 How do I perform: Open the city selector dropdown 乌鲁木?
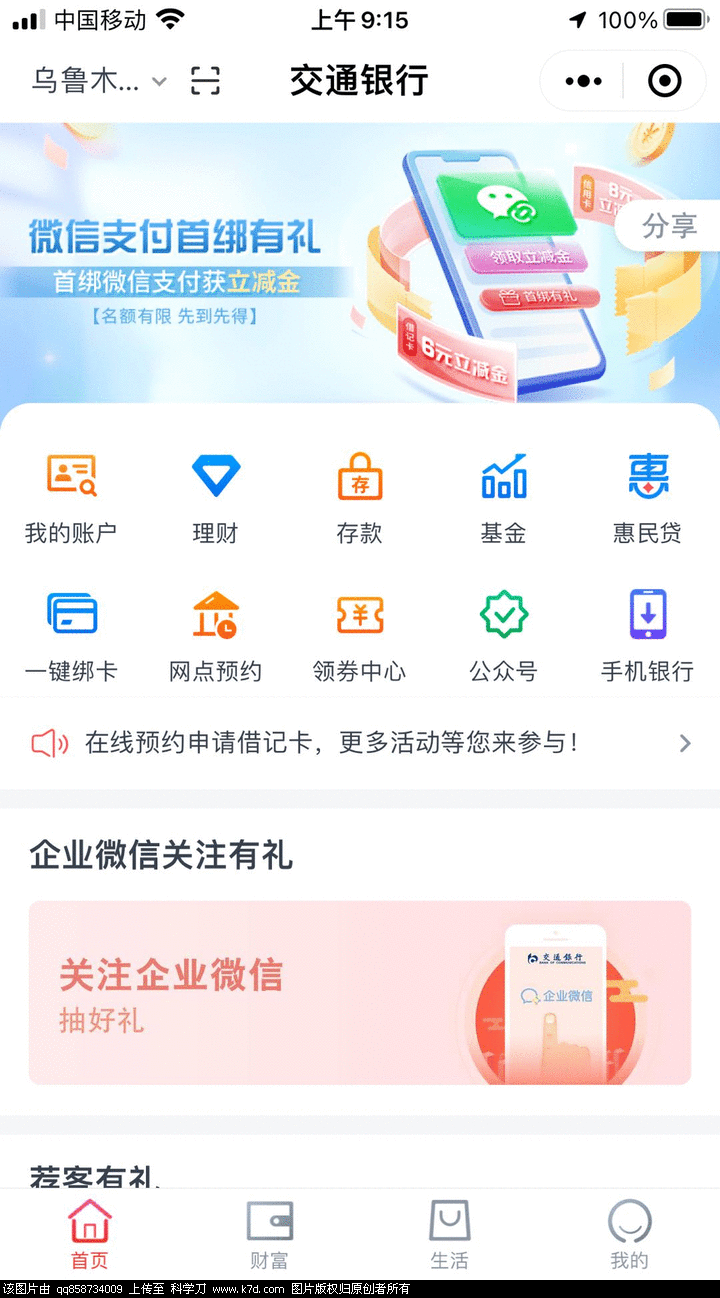tap(98, 81)
